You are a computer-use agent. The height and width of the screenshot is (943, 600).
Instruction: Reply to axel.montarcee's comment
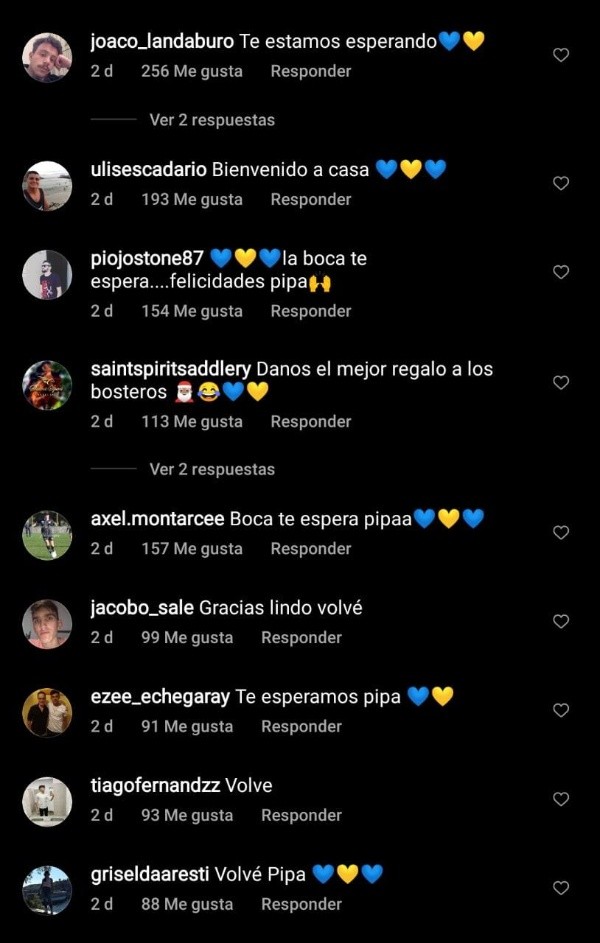click(310, 548)
